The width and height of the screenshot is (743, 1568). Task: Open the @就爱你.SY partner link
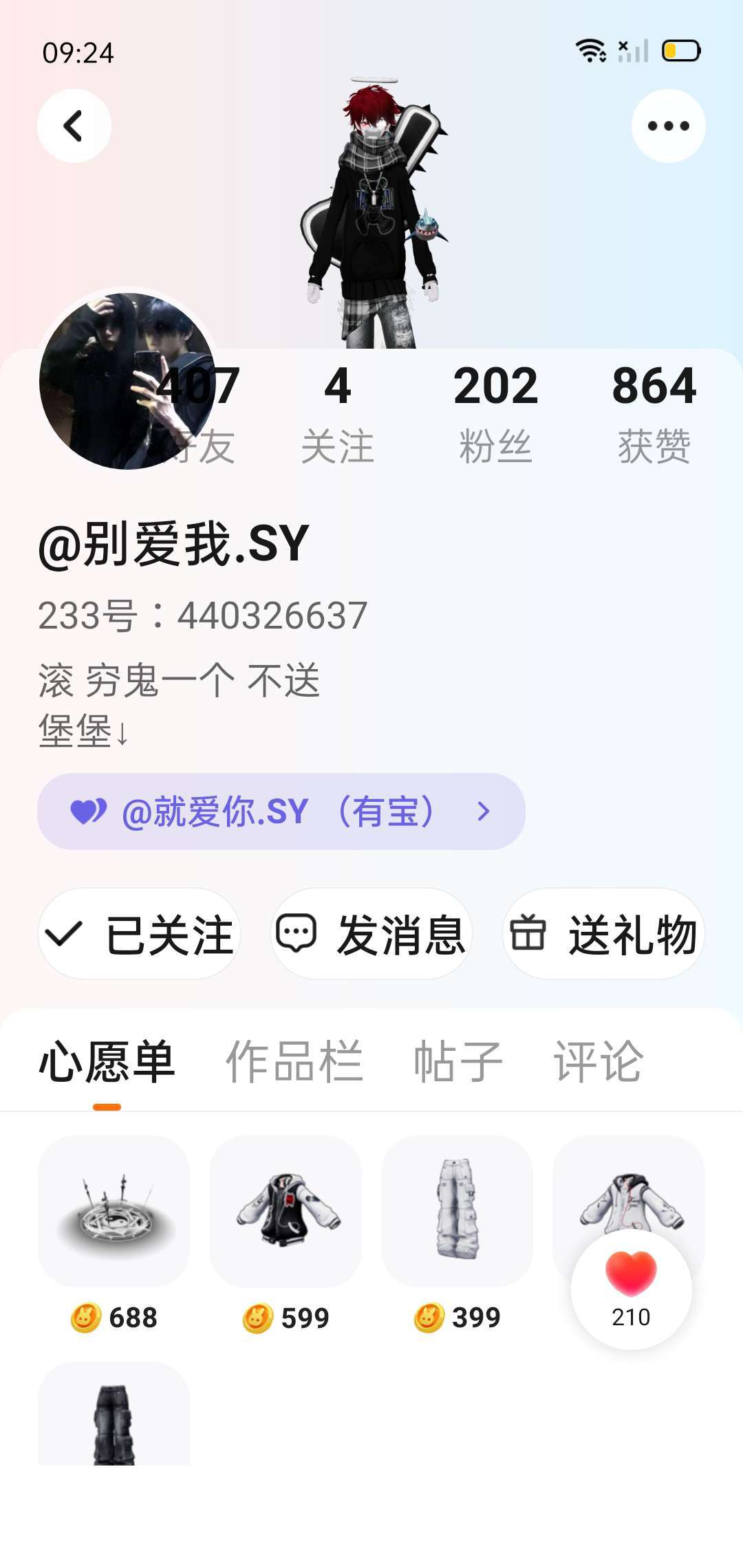pos(281,812)
